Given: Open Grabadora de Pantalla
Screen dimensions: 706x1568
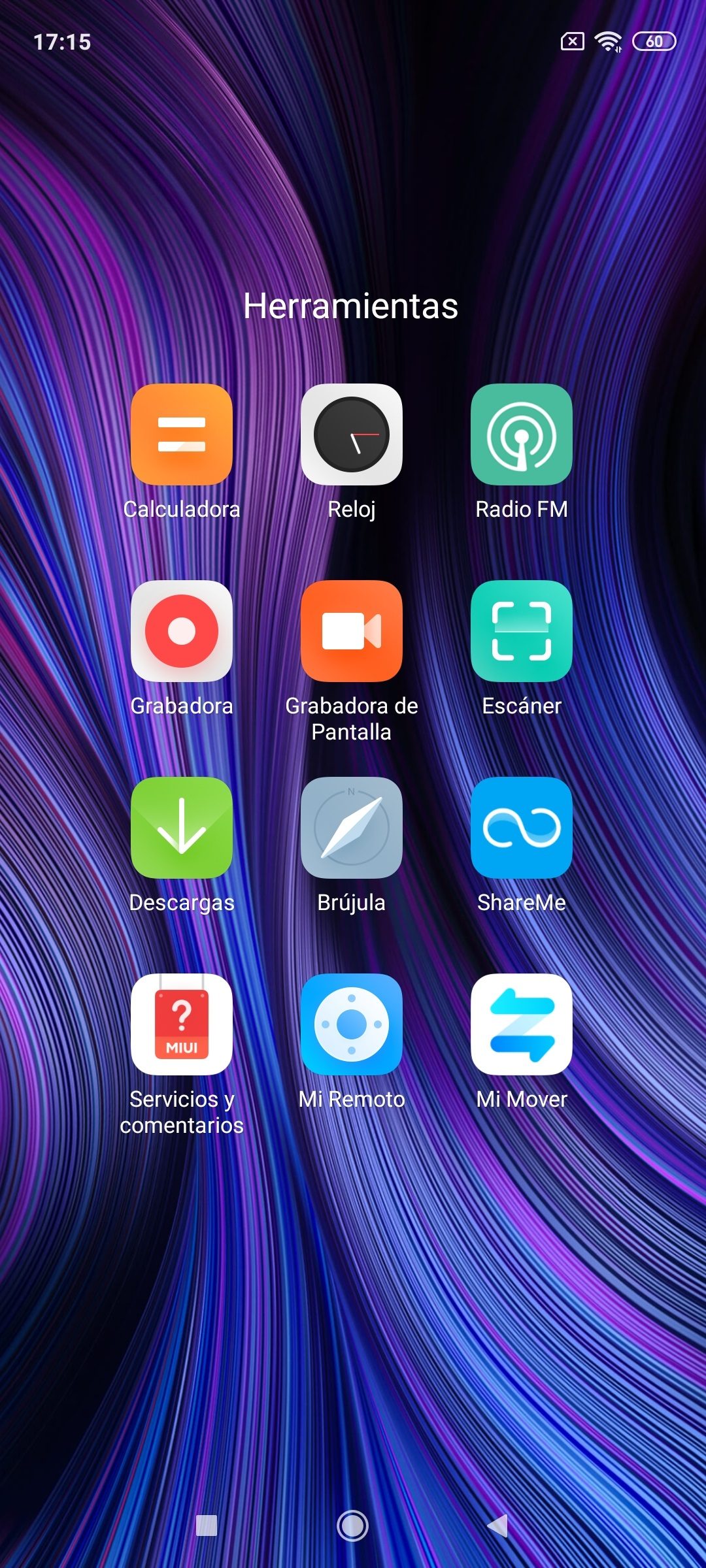Looking at the screenshot, I should [x=352, y=631].
